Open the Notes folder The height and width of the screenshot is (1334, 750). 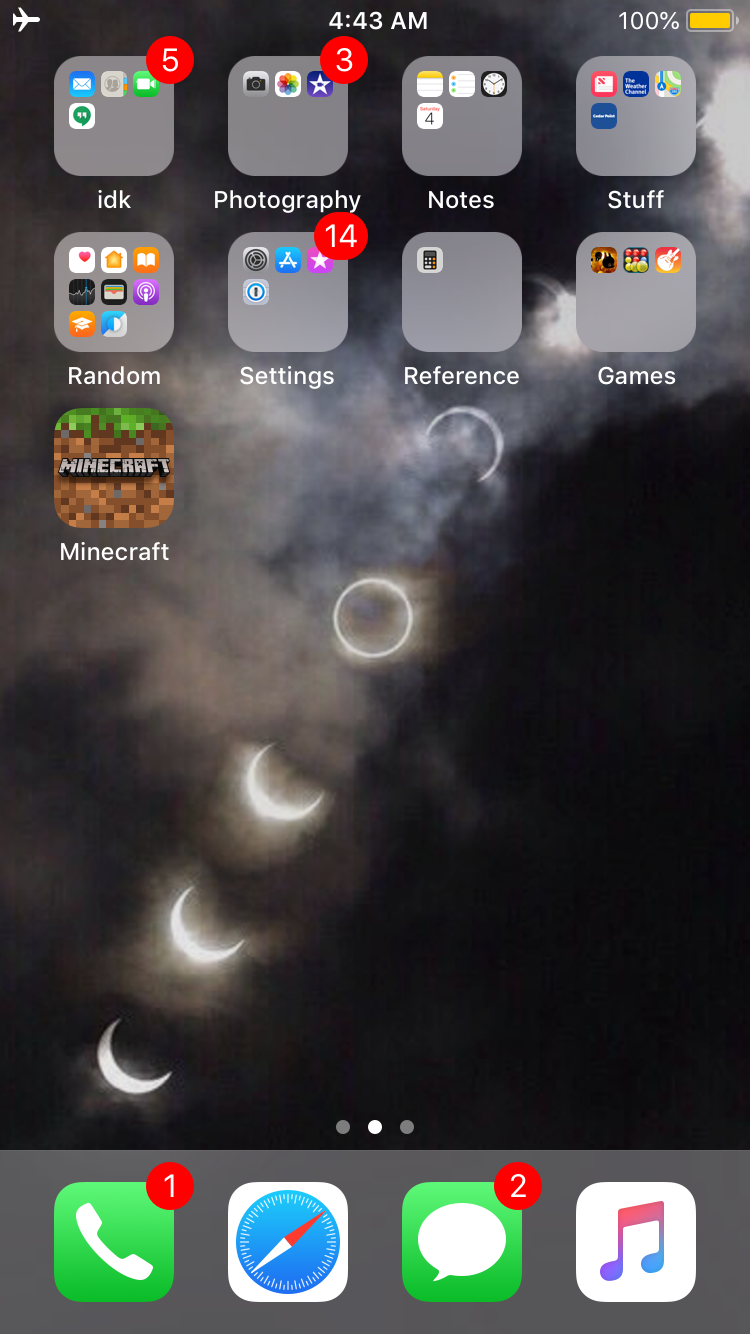tap(462, 116)
